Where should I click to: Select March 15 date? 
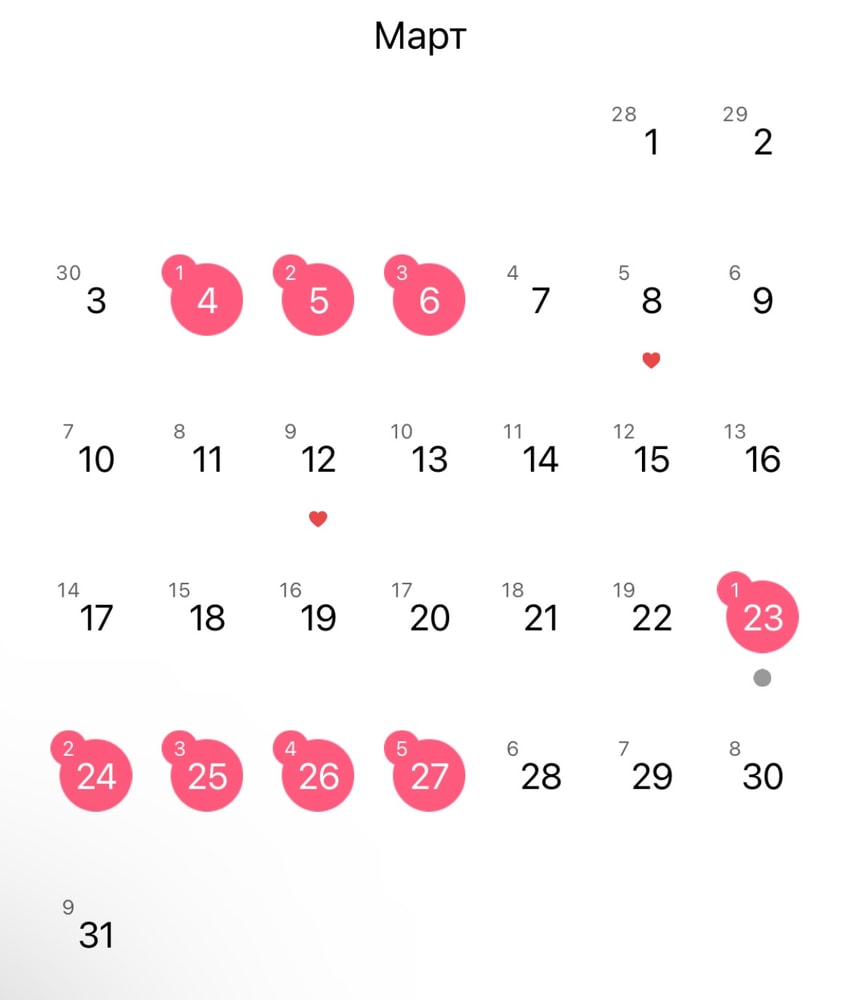(651, 459)
